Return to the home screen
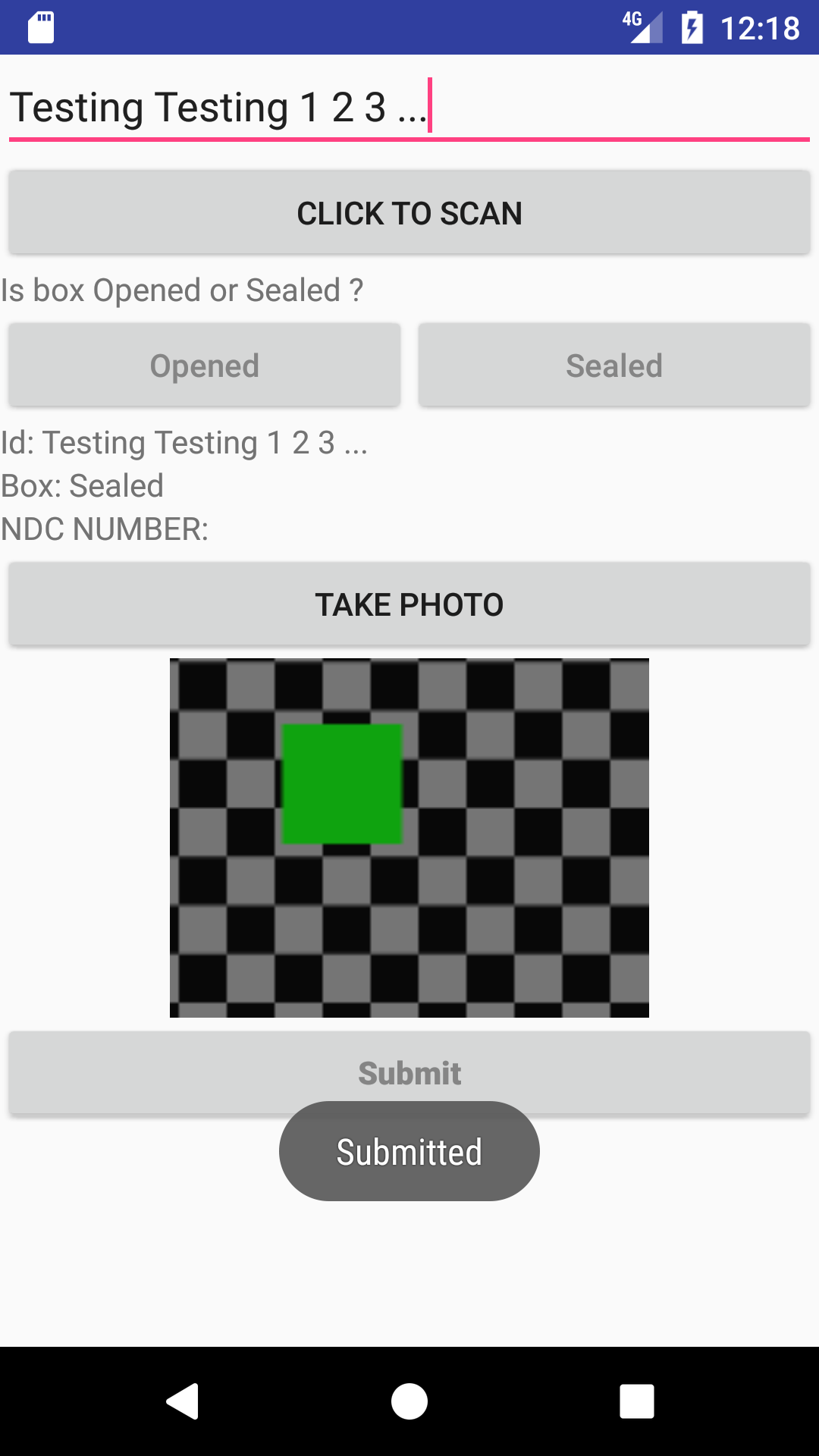Viewport: 819px width, 1456px height. pyautogui.click(x=409, y=1401)
